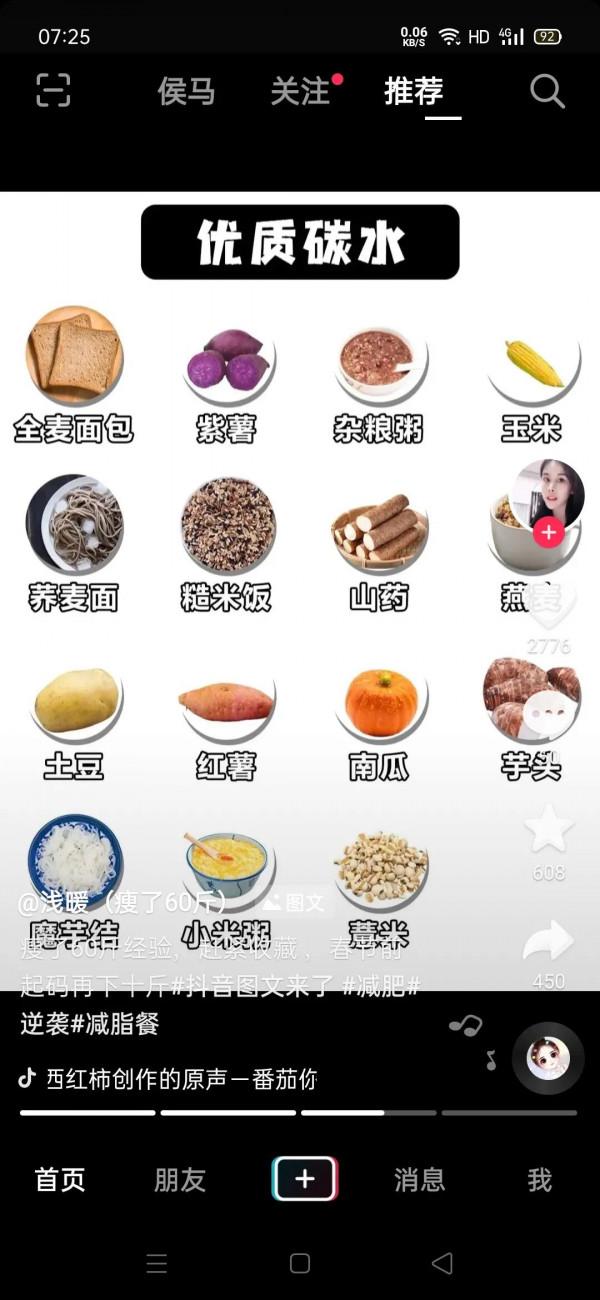
Task: Open the comments bubble
Action: pos(548,712)
